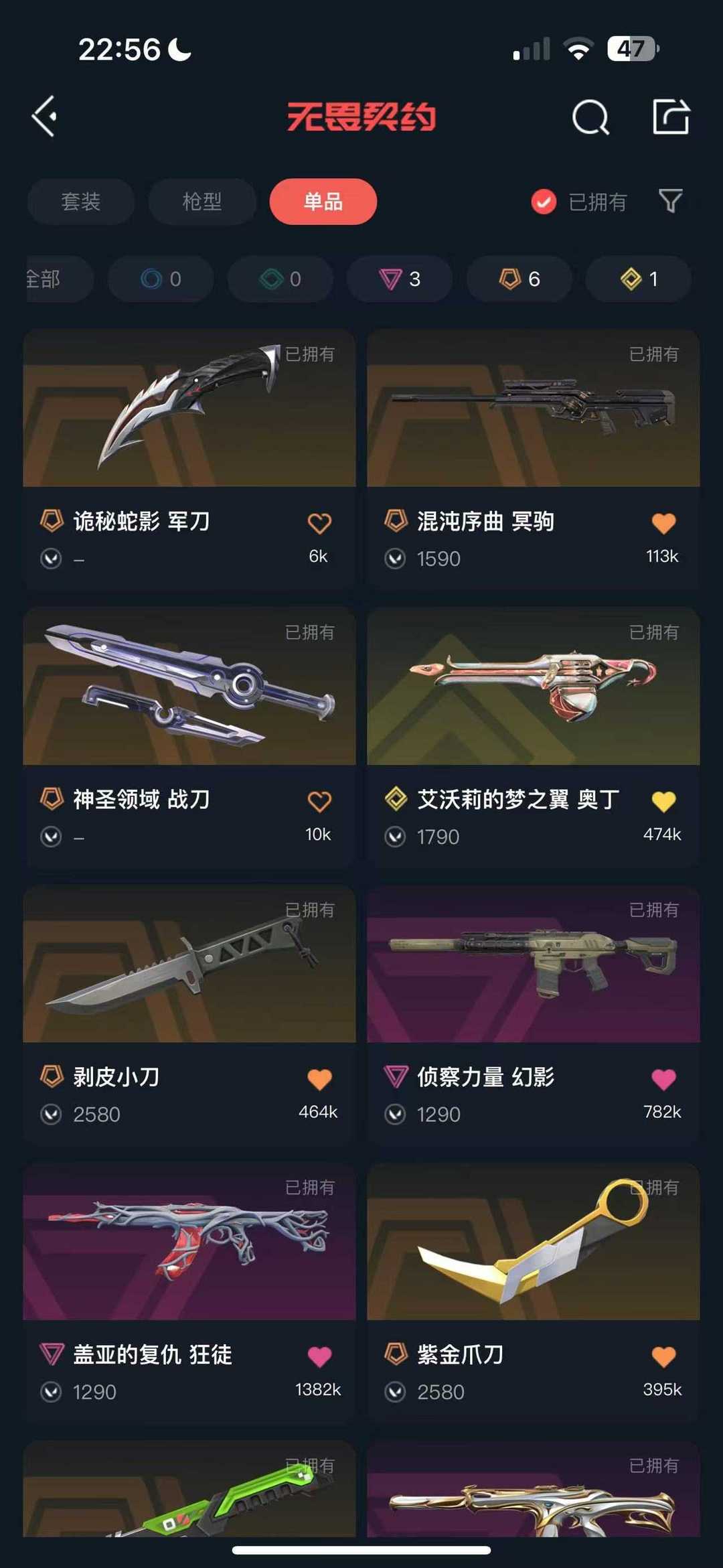Select the 单品 tab
This screenshot has width=723, height=1568.
(x=323, y=202)
